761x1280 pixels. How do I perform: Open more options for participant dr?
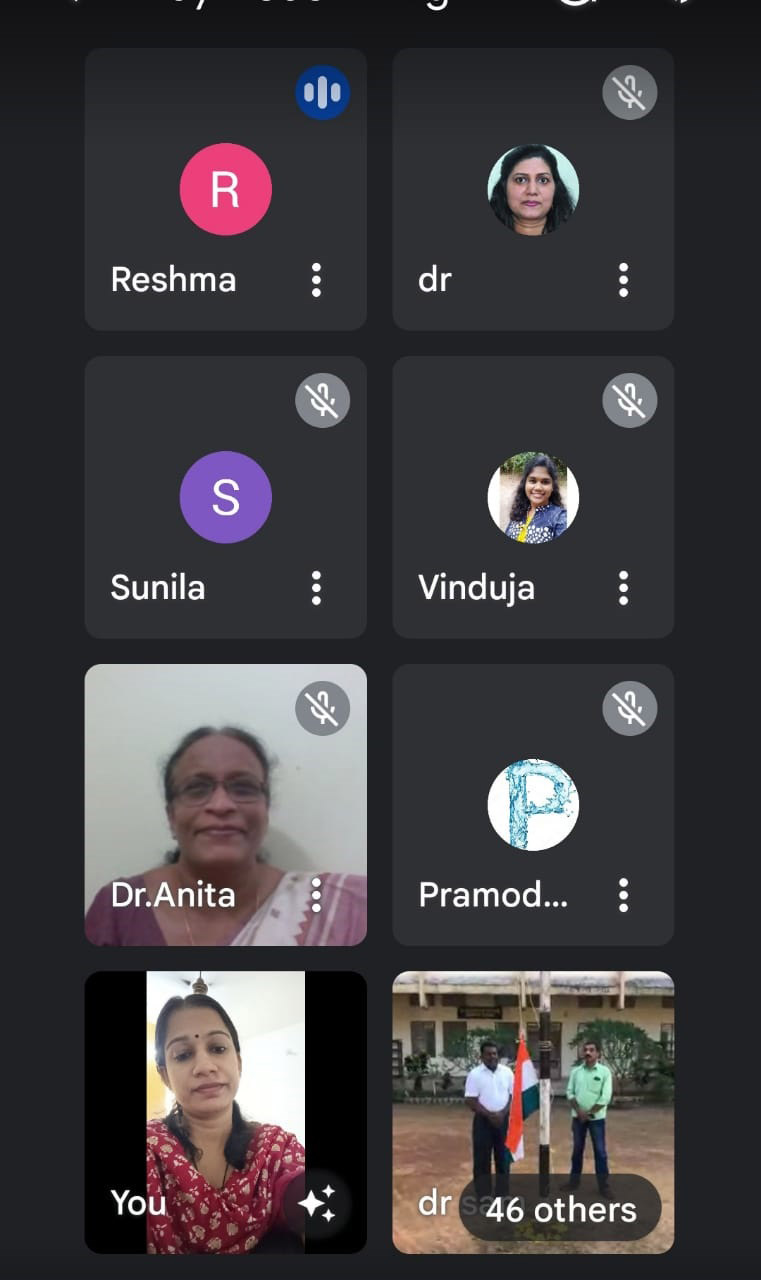623,280
